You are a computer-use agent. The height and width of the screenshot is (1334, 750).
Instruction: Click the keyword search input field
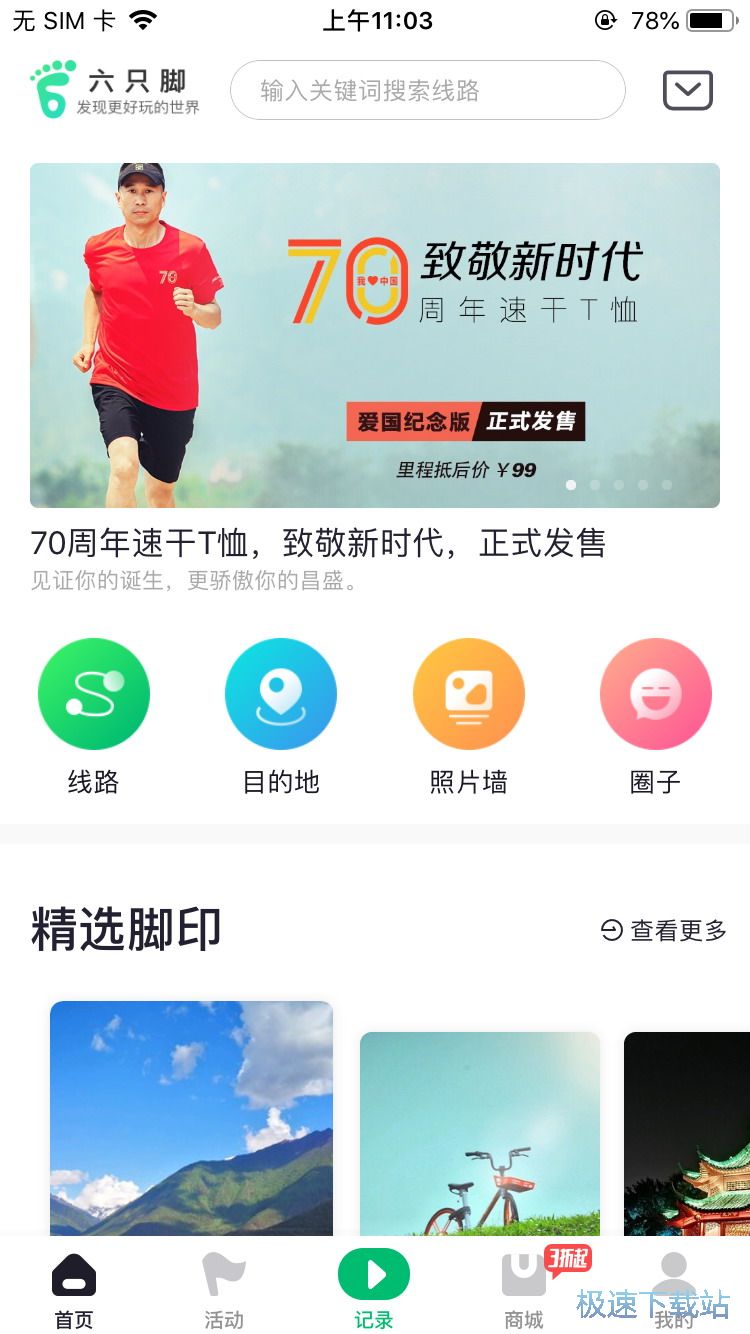[x=427, y=90]
